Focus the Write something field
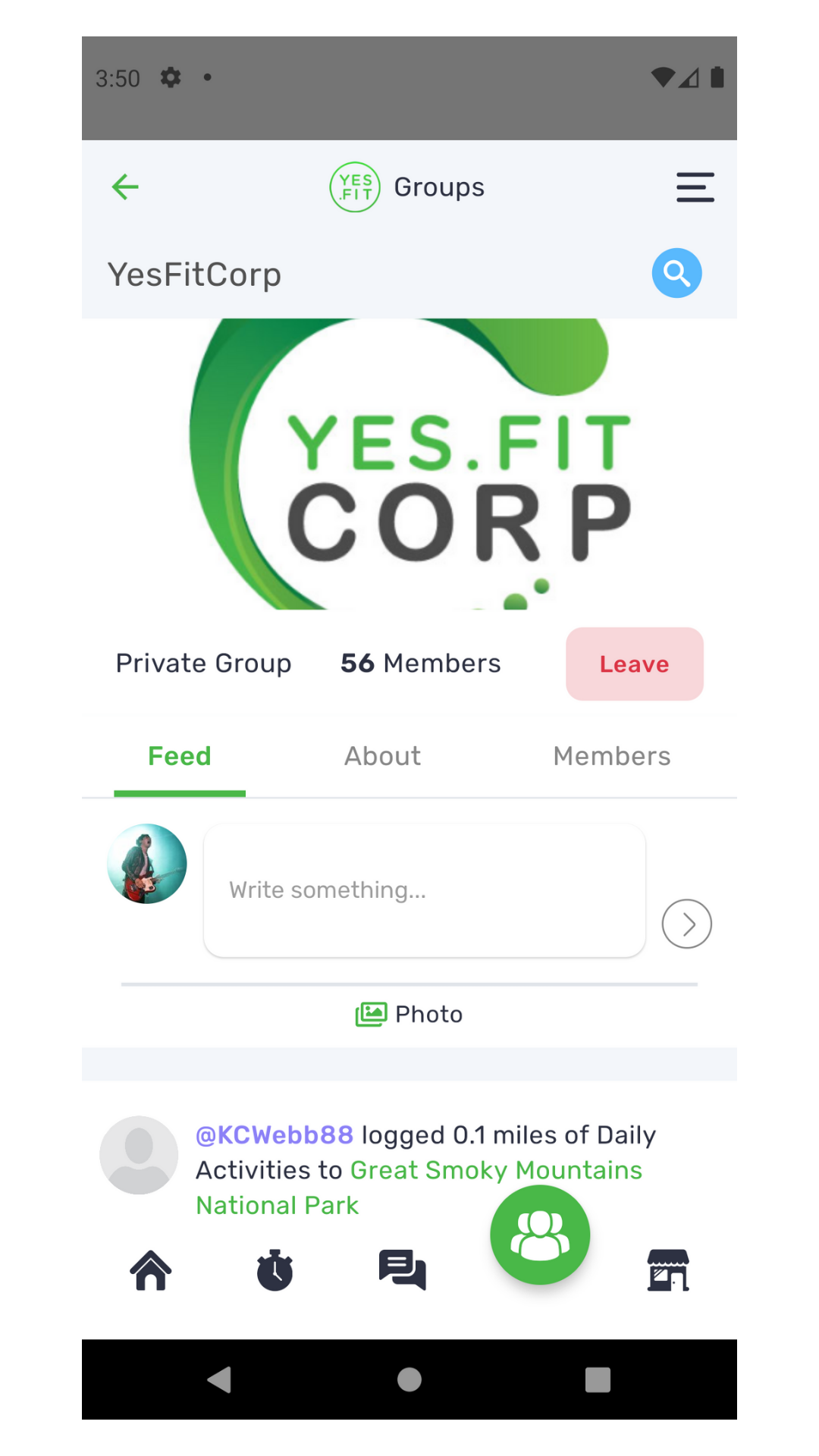The width and height of the screenshot is (819, 1456). point(424,890)
